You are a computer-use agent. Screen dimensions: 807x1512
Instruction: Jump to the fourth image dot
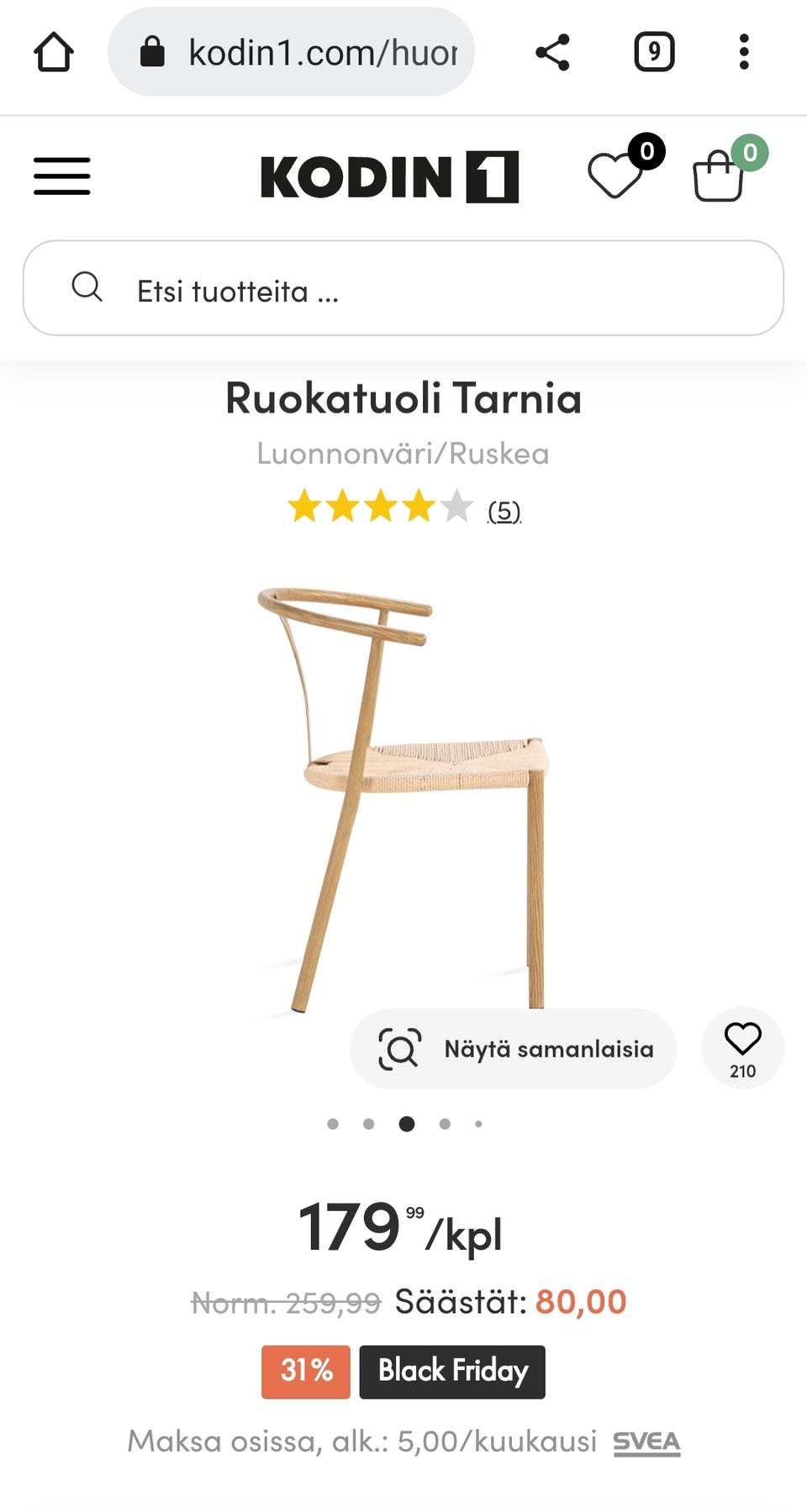pos(445,1124)
